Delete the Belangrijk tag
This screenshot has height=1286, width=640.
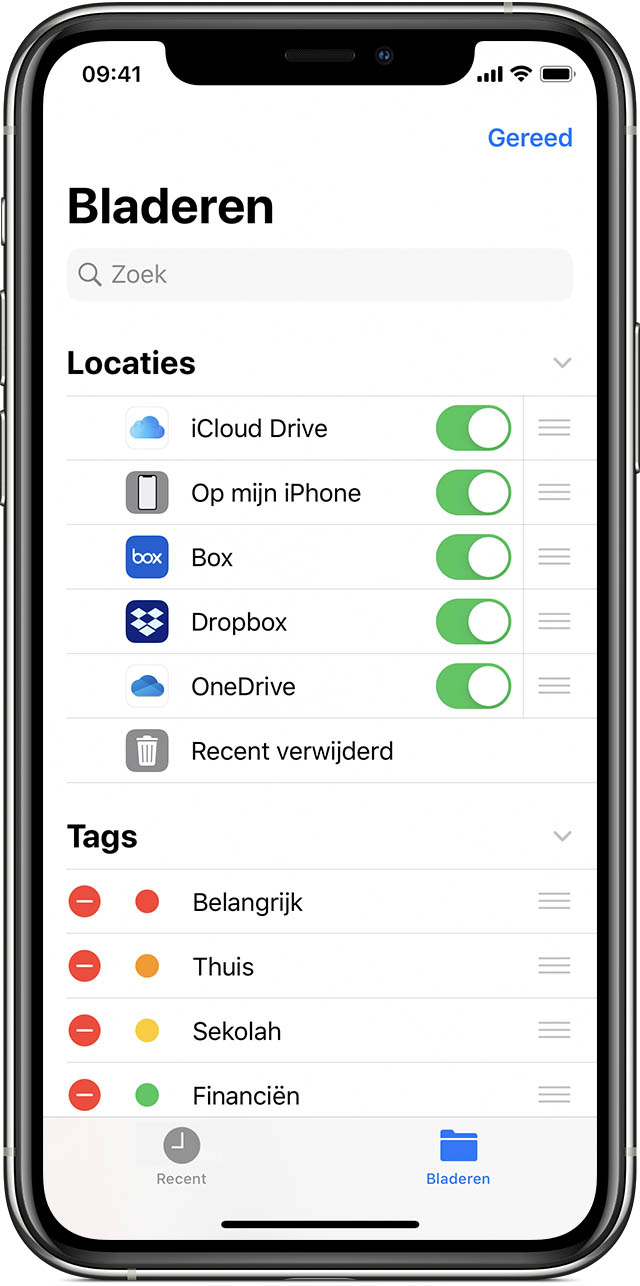pos(85,902)
